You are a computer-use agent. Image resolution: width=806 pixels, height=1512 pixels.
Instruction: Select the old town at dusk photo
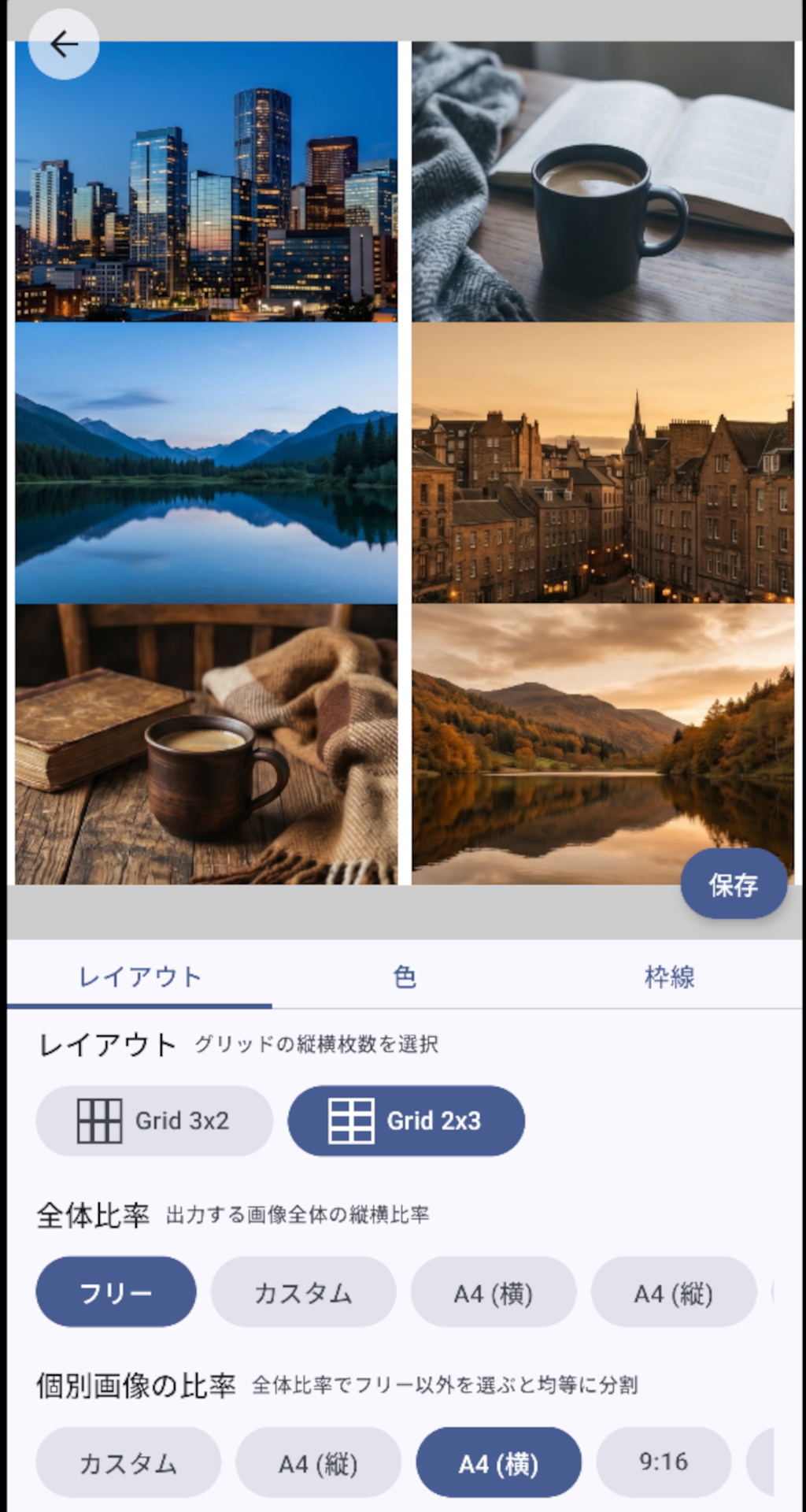603,463
